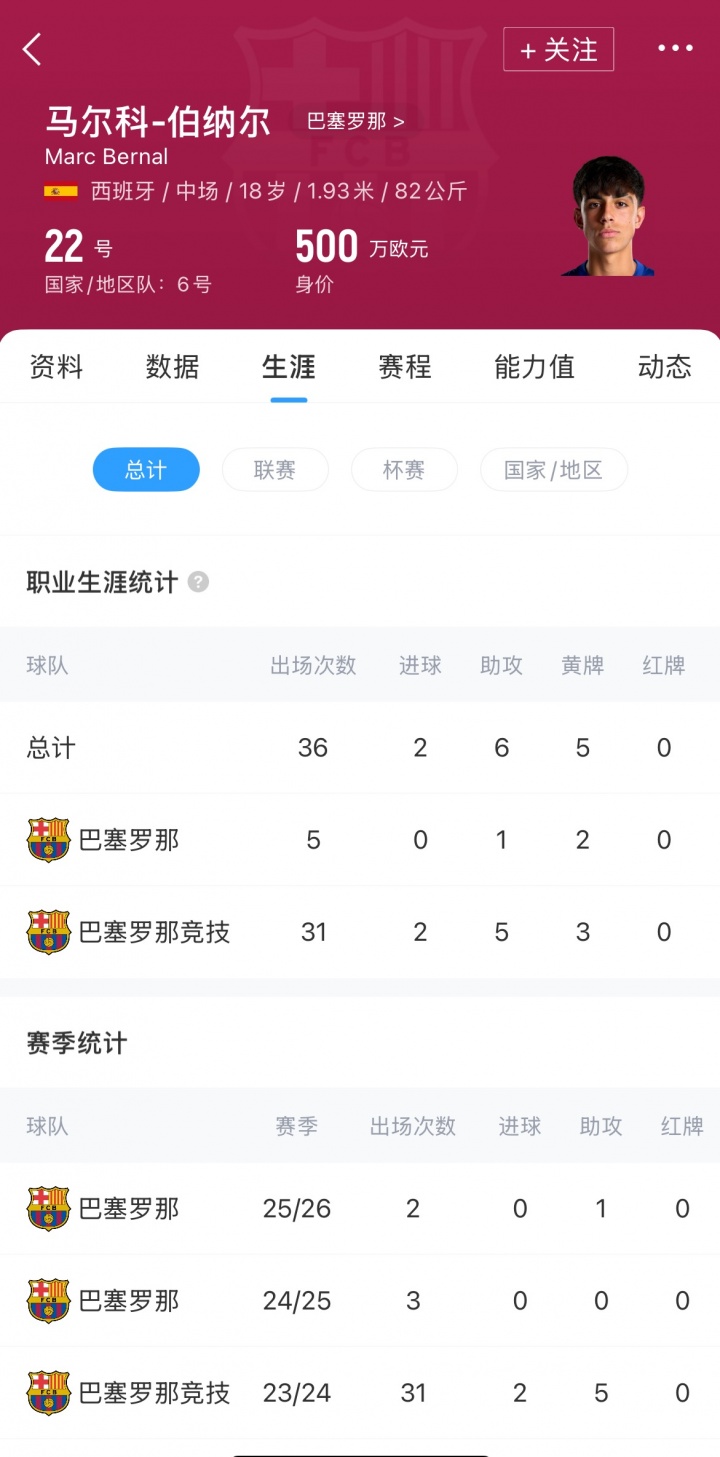The width and height of the screenshot is (720, 1457).
Task: Select the 总计 filter chip
Action: pos(146,470)
